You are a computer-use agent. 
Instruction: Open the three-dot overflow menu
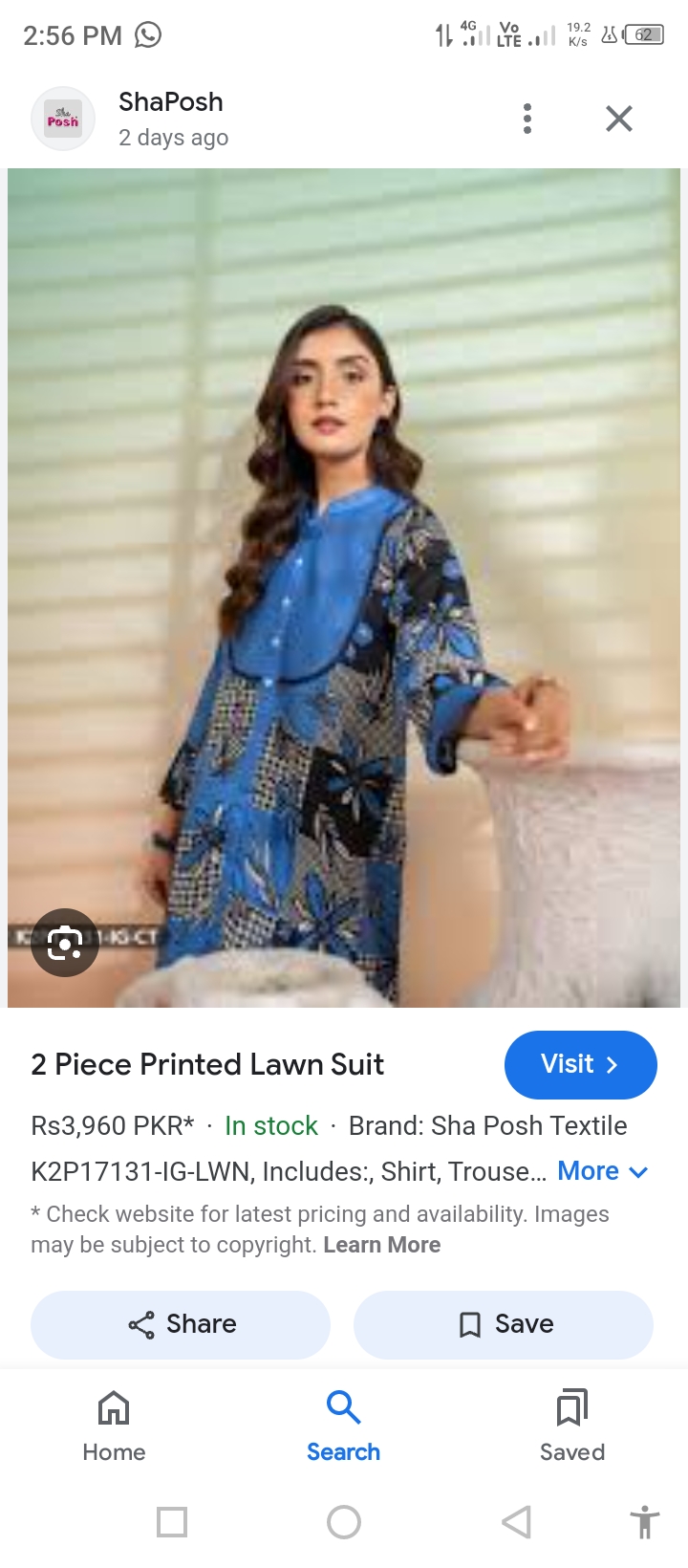tap(527, 119)
